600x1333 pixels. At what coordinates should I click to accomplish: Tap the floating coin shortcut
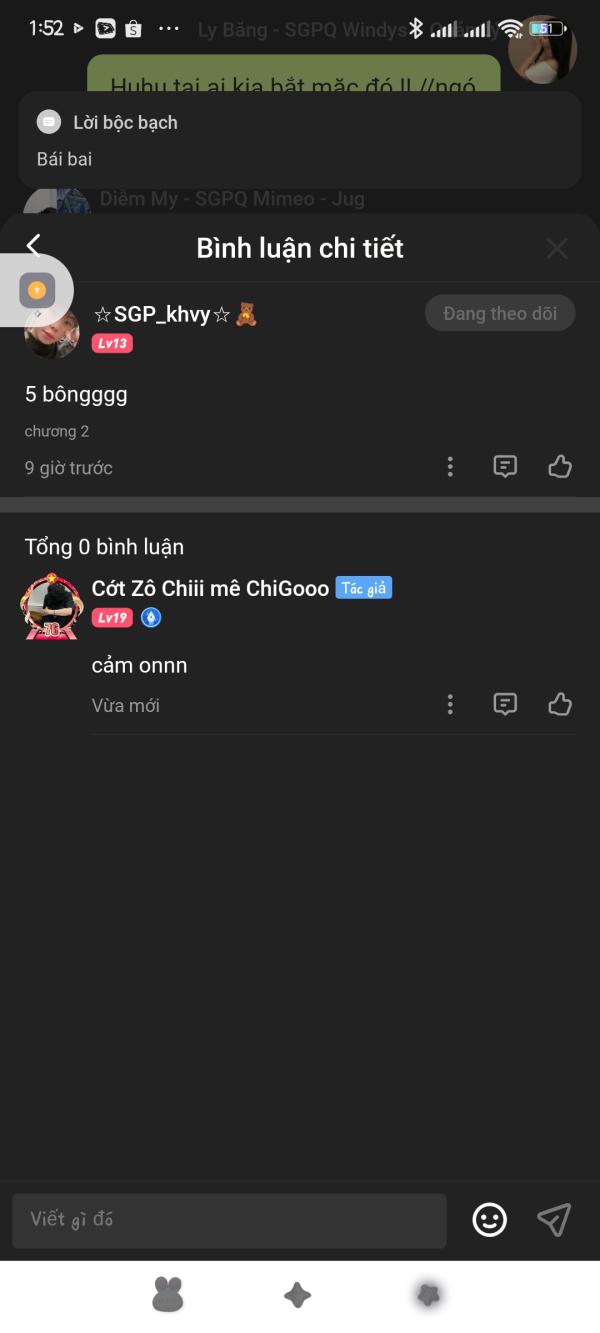tap(37, 291)
